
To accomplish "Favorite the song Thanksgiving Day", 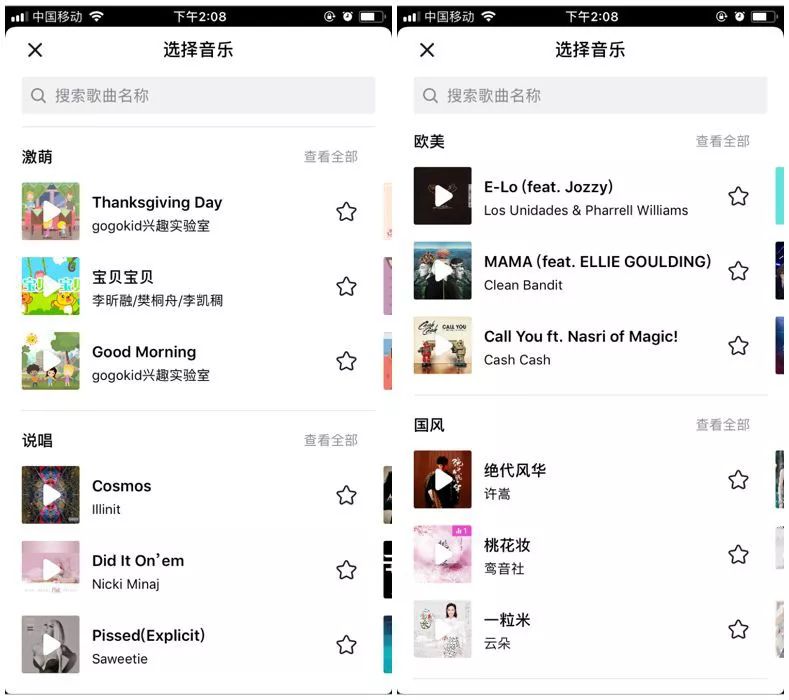I will coord(346,211).
